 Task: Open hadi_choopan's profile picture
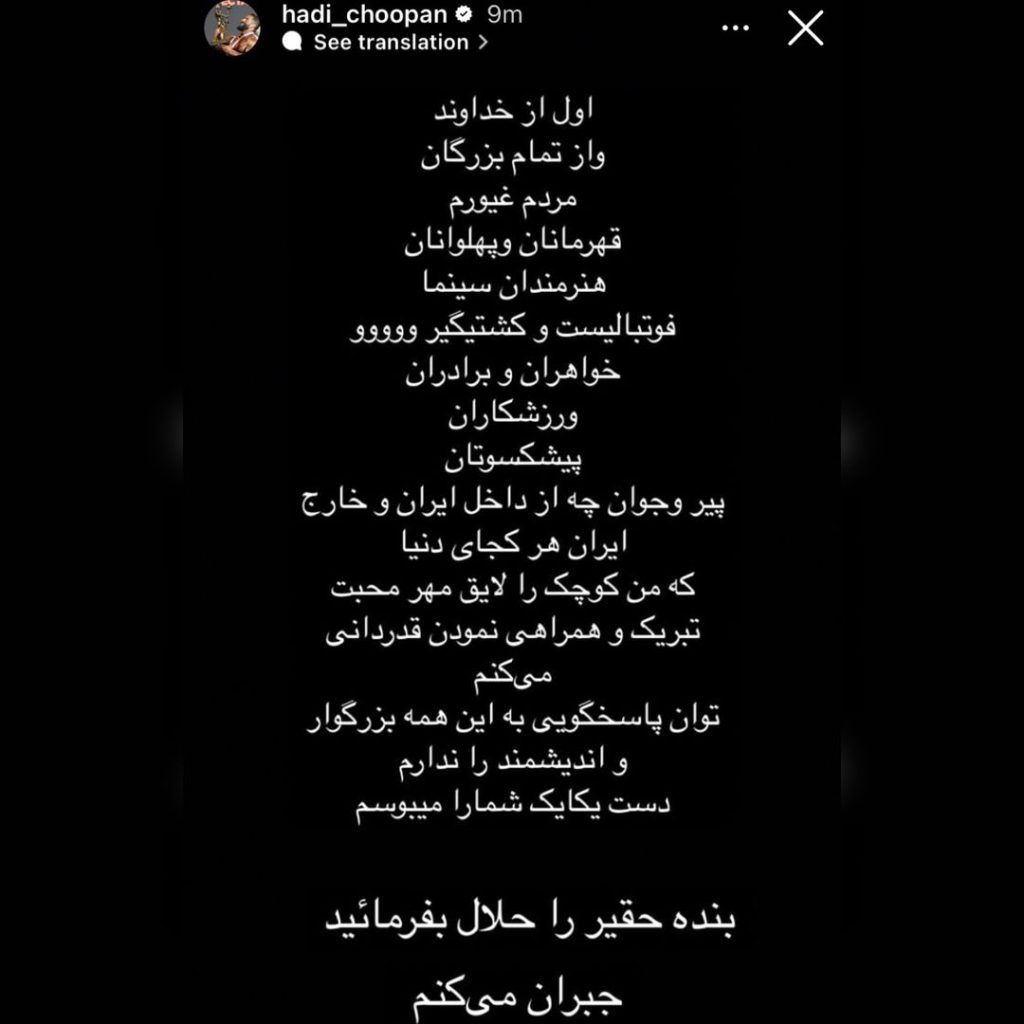(x=232, y=27)
